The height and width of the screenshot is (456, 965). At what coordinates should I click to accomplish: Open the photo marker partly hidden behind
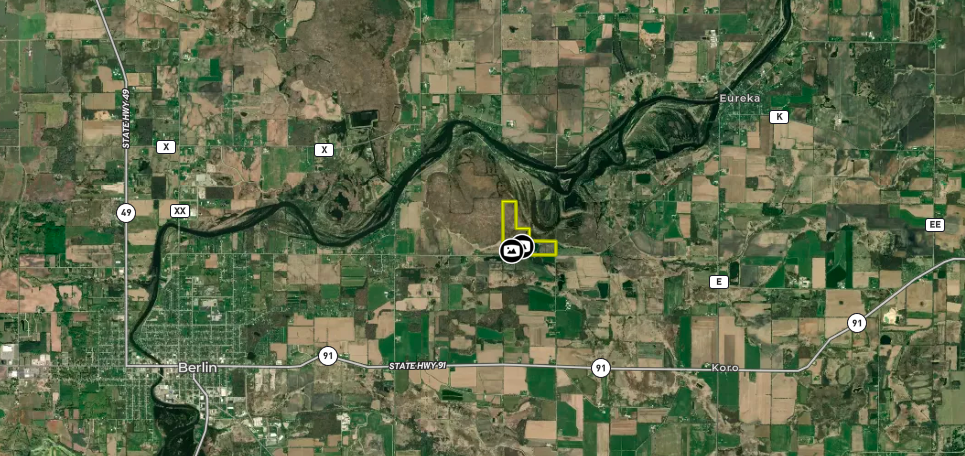coord(528,247)
